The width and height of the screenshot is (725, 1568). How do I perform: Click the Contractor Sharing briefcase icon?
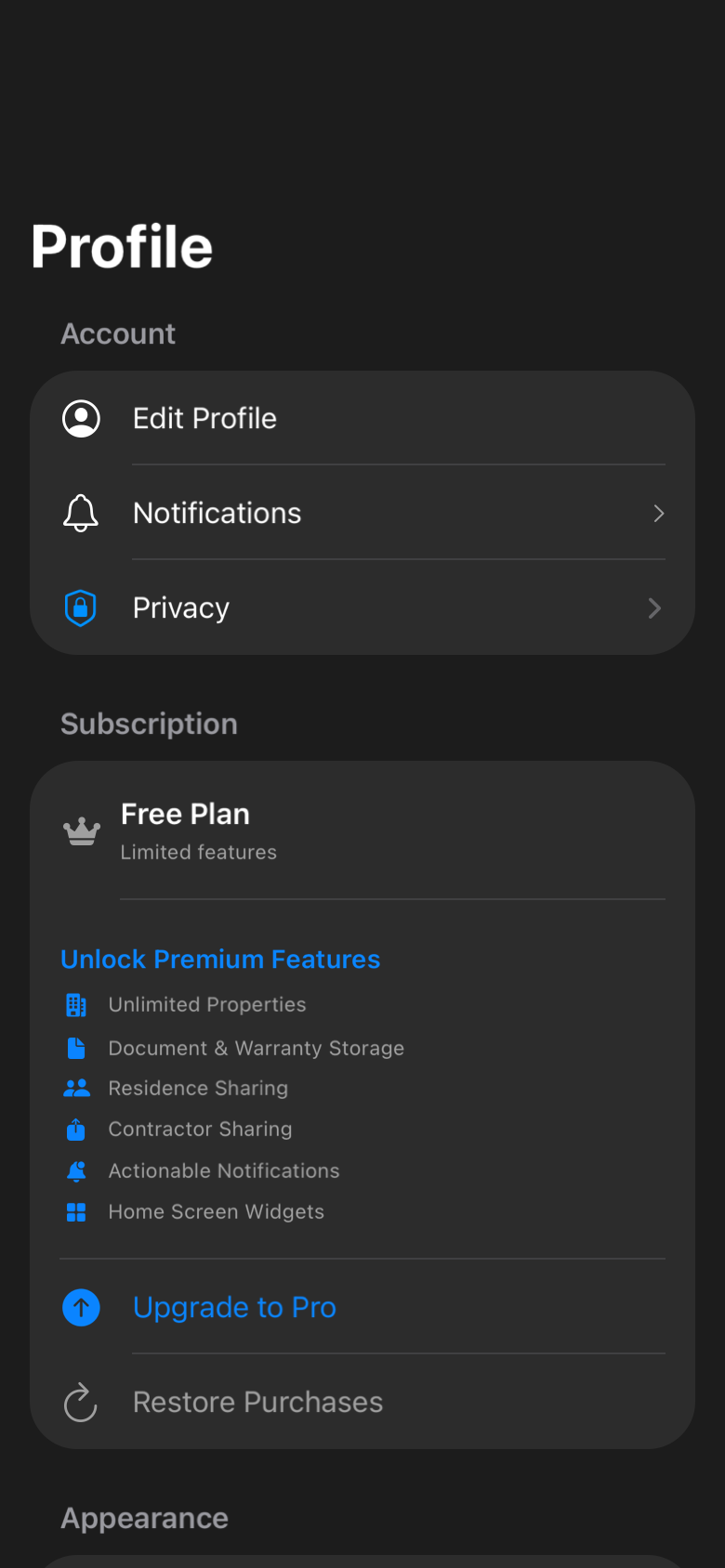point(76,1128)
